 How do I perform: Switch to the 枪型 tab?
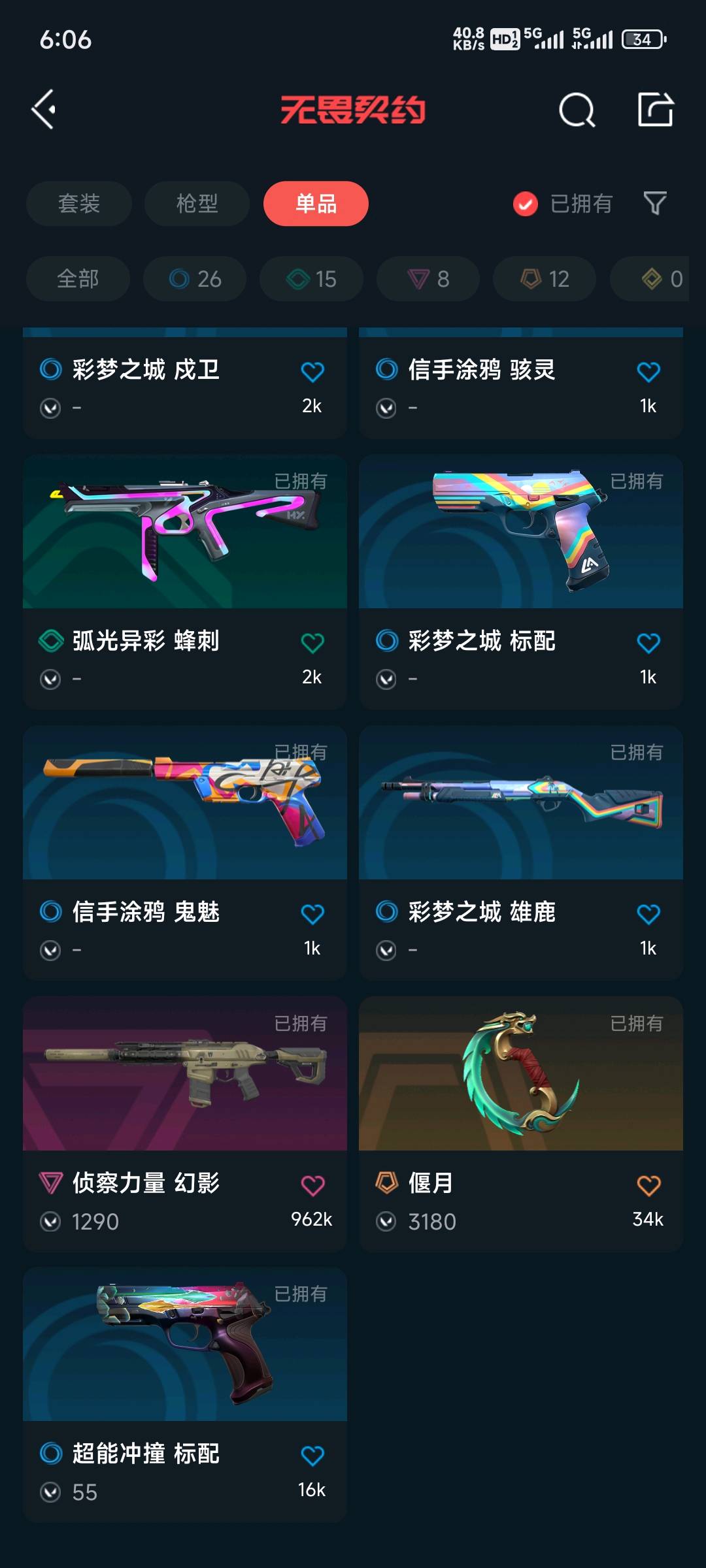pos(197,204)
